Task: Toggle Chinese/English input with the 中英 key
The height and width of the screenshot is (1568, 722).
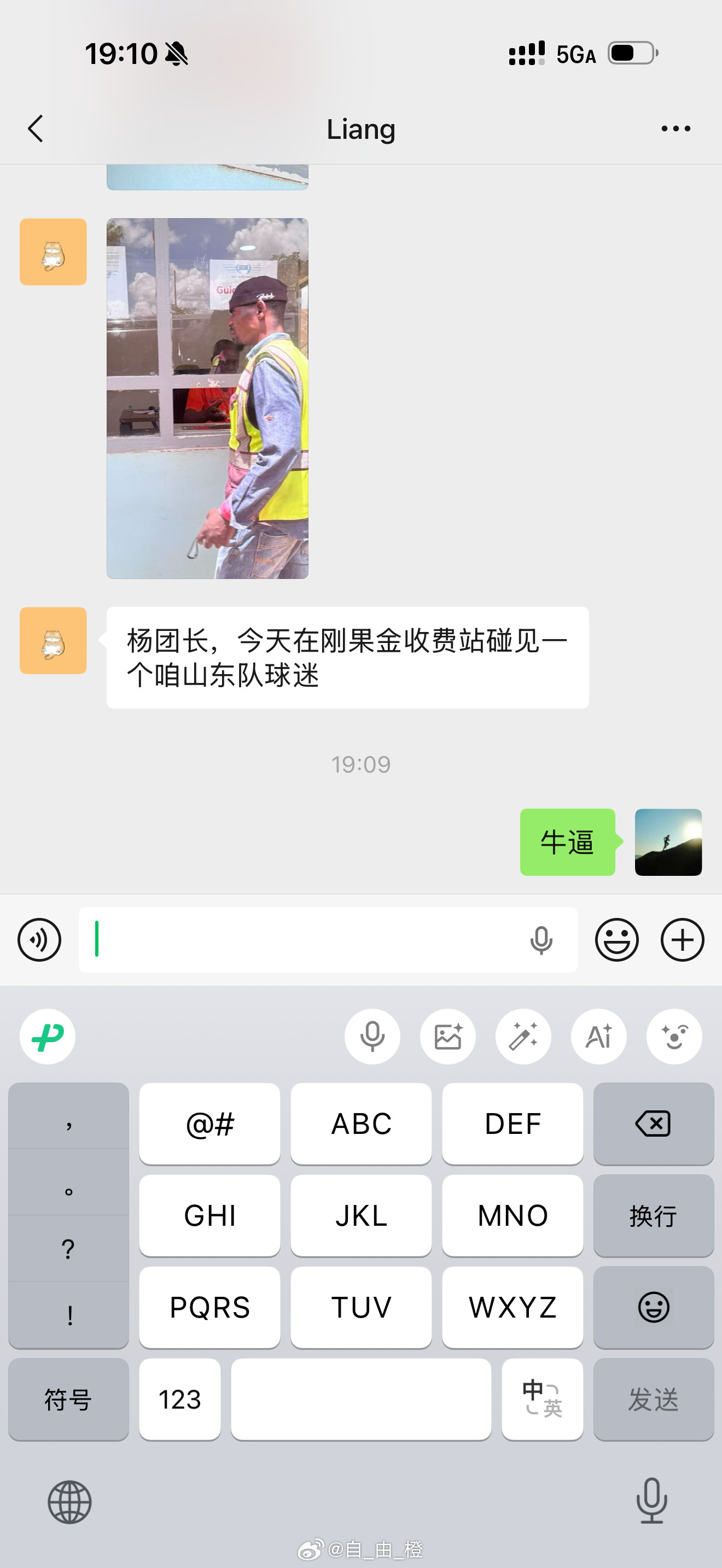Action: point(542,1400)
